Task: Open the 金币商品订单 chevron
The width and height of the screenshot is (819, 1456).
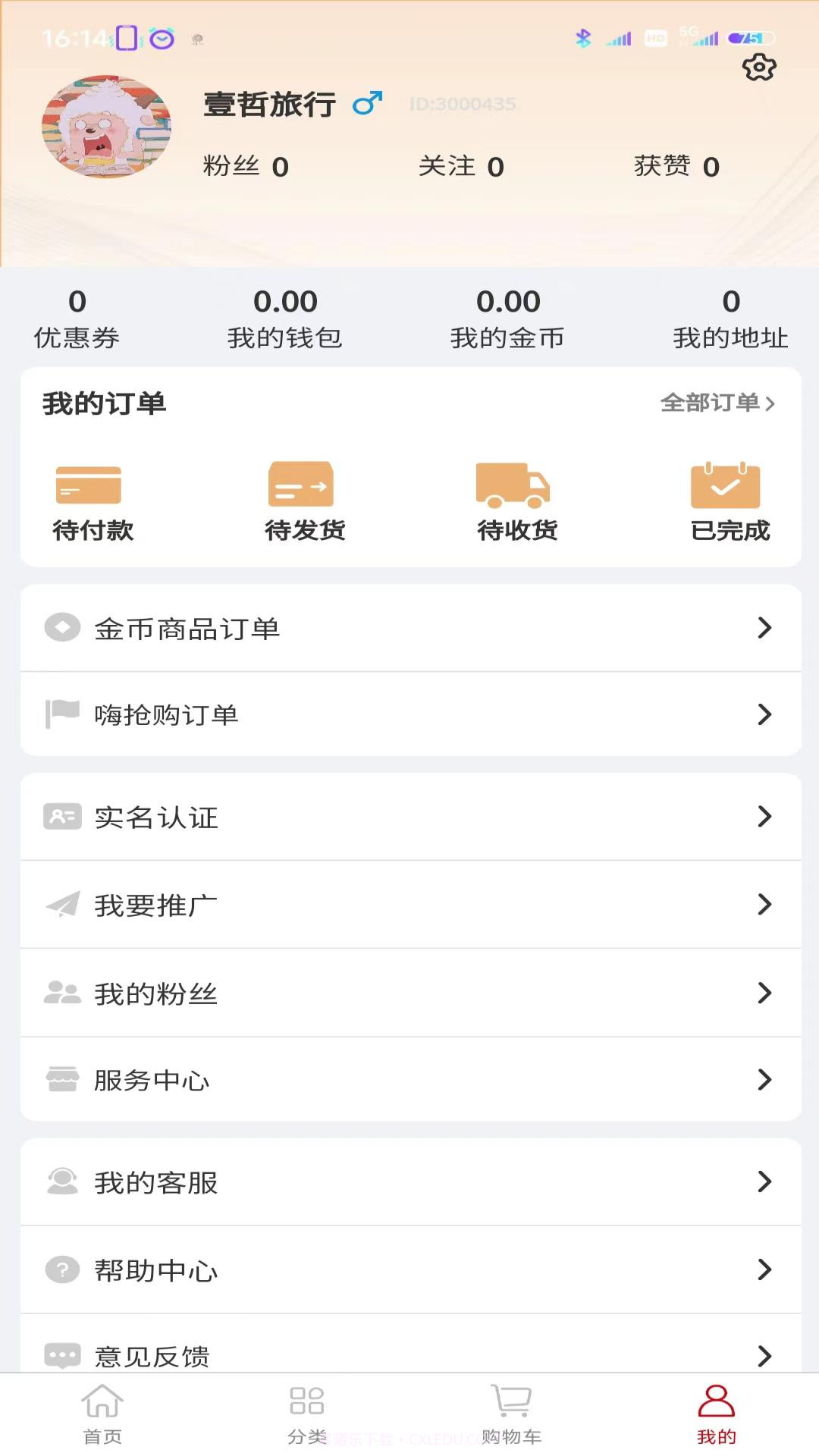Action: coord(764,629)
